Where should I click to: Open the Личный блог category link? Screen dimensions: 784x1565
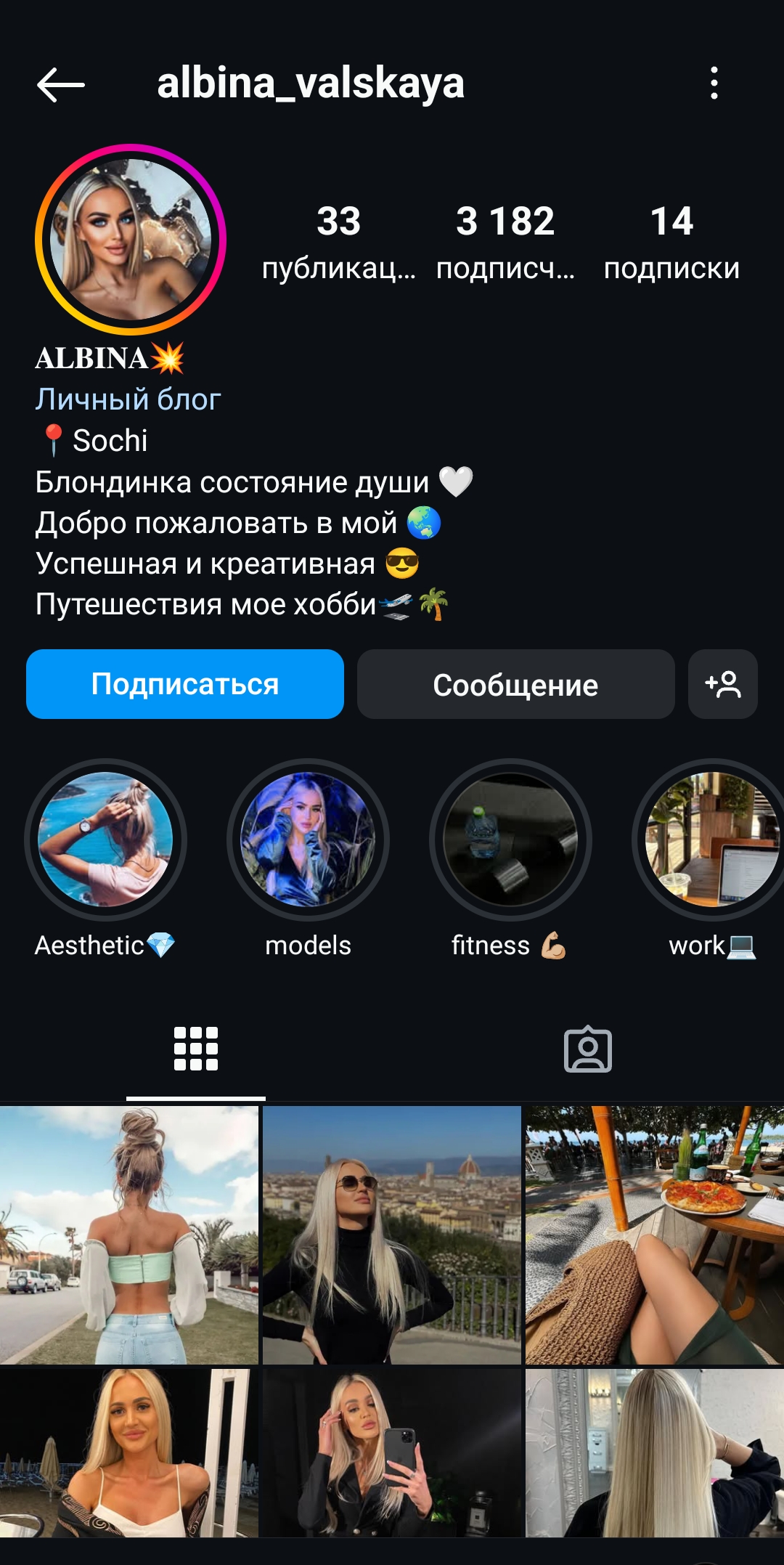[x=128, y=398]
